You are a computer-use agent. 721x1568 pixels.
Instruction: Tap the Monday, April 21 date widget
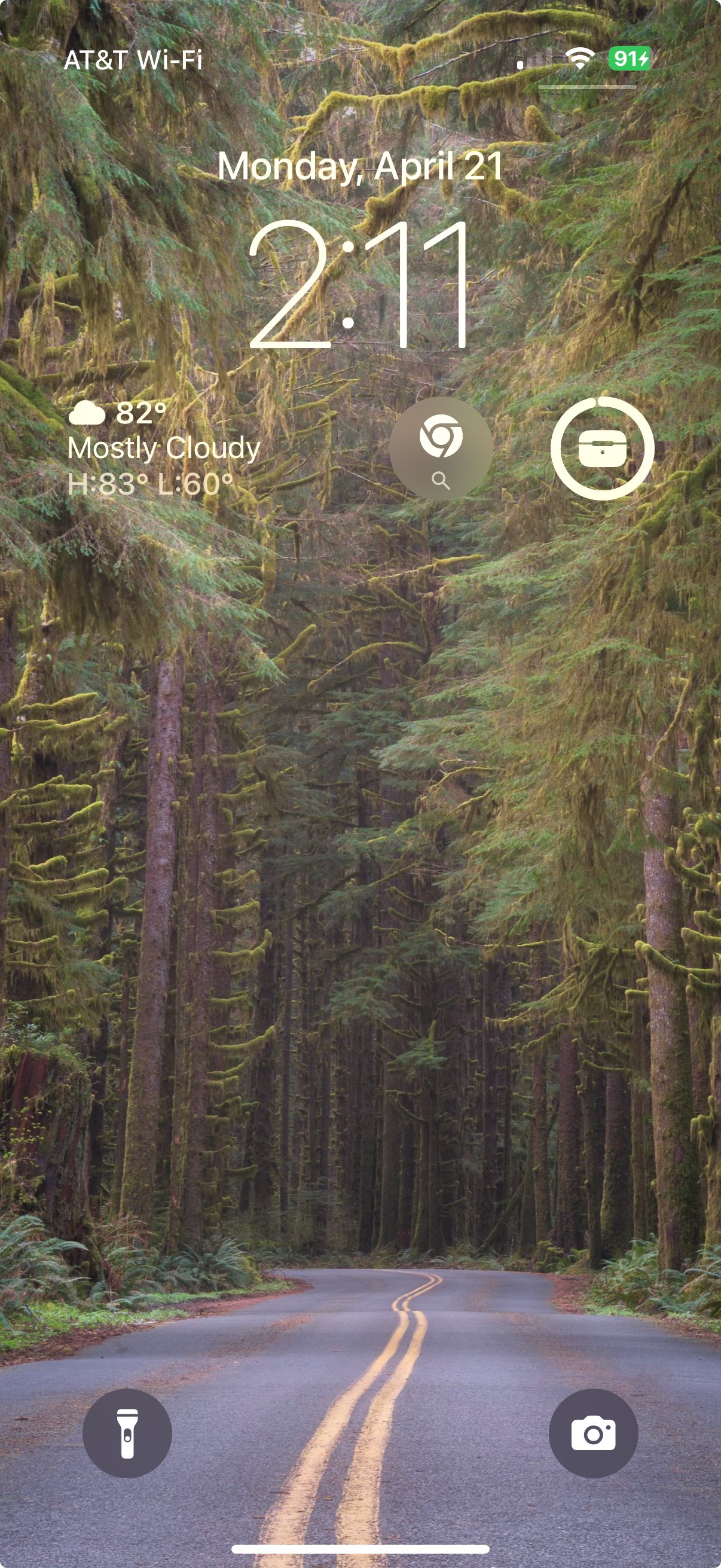tap(360, 166)
